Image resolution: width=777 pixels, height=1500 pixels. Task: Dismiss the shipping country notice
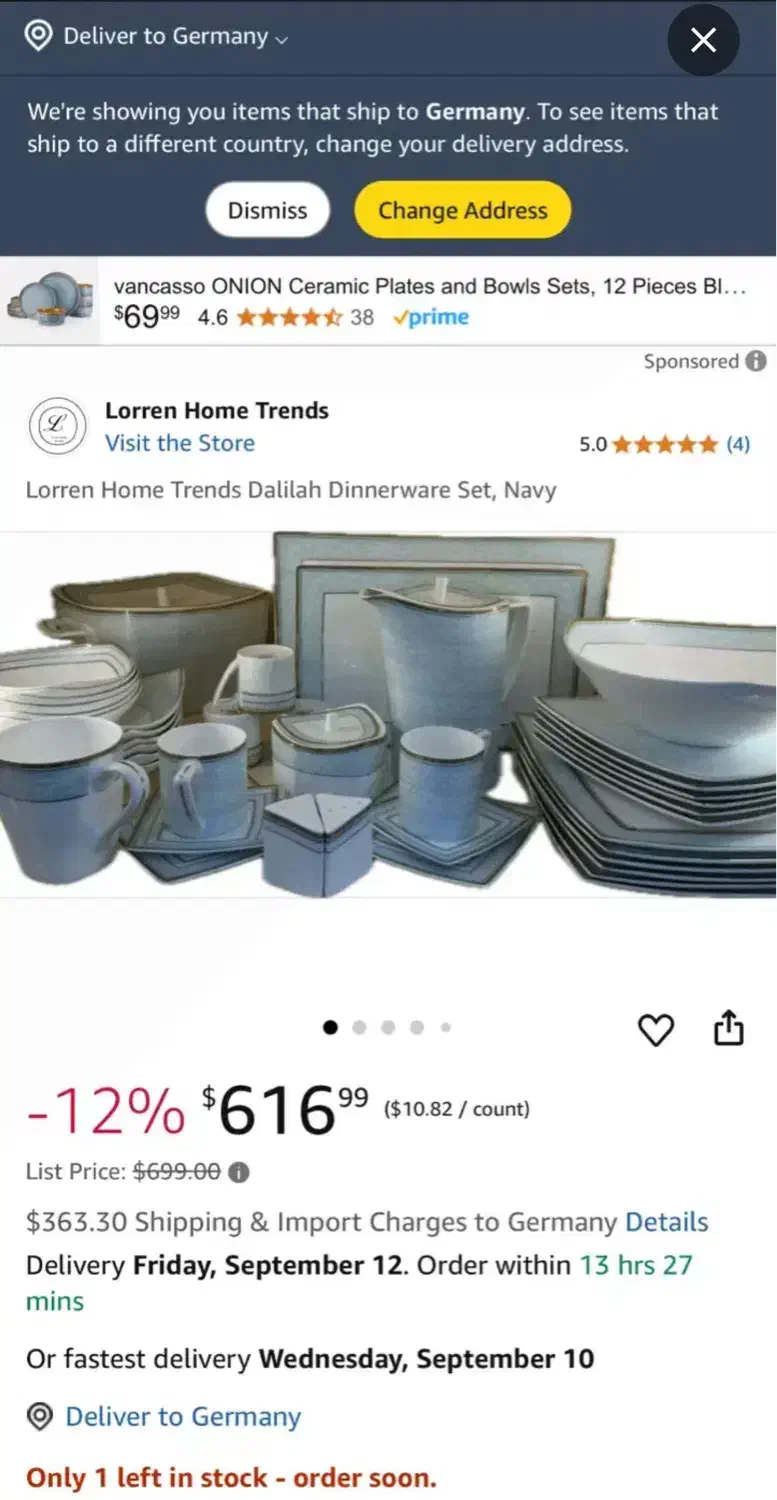click(267, 210)
